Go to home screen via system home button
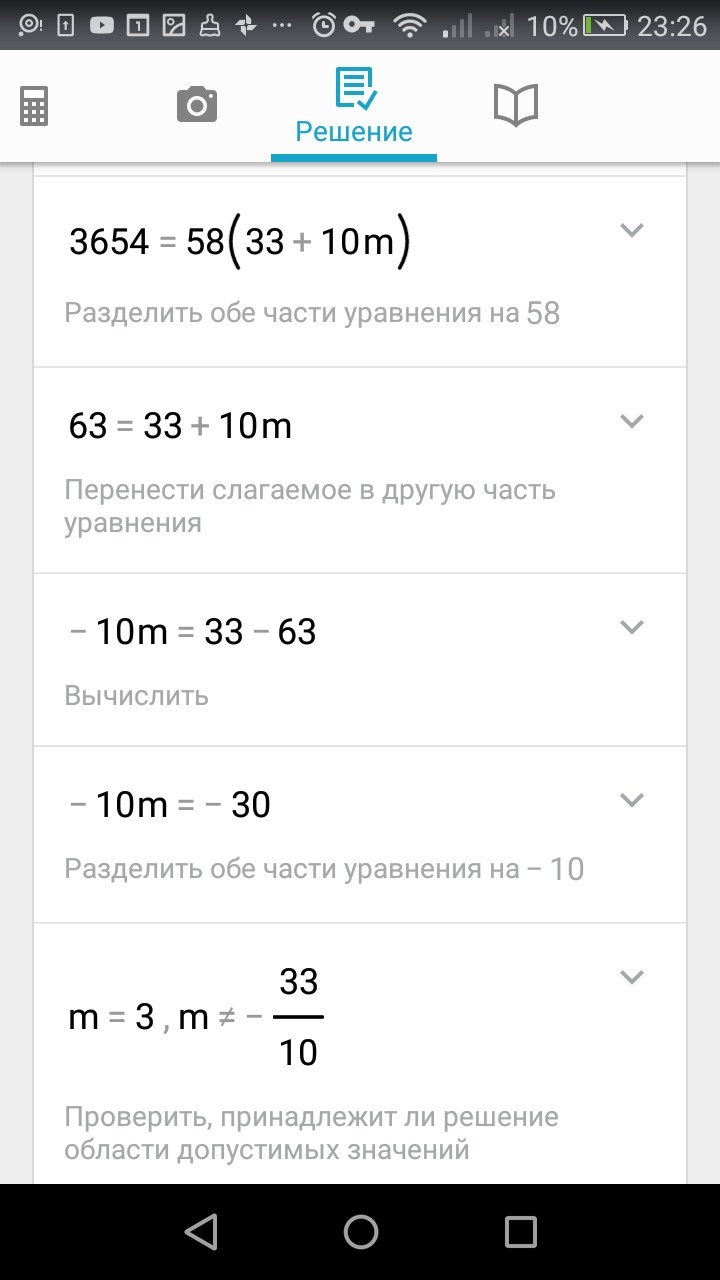This screenshot has width=720, height=1280. (x=360, y=1232)
